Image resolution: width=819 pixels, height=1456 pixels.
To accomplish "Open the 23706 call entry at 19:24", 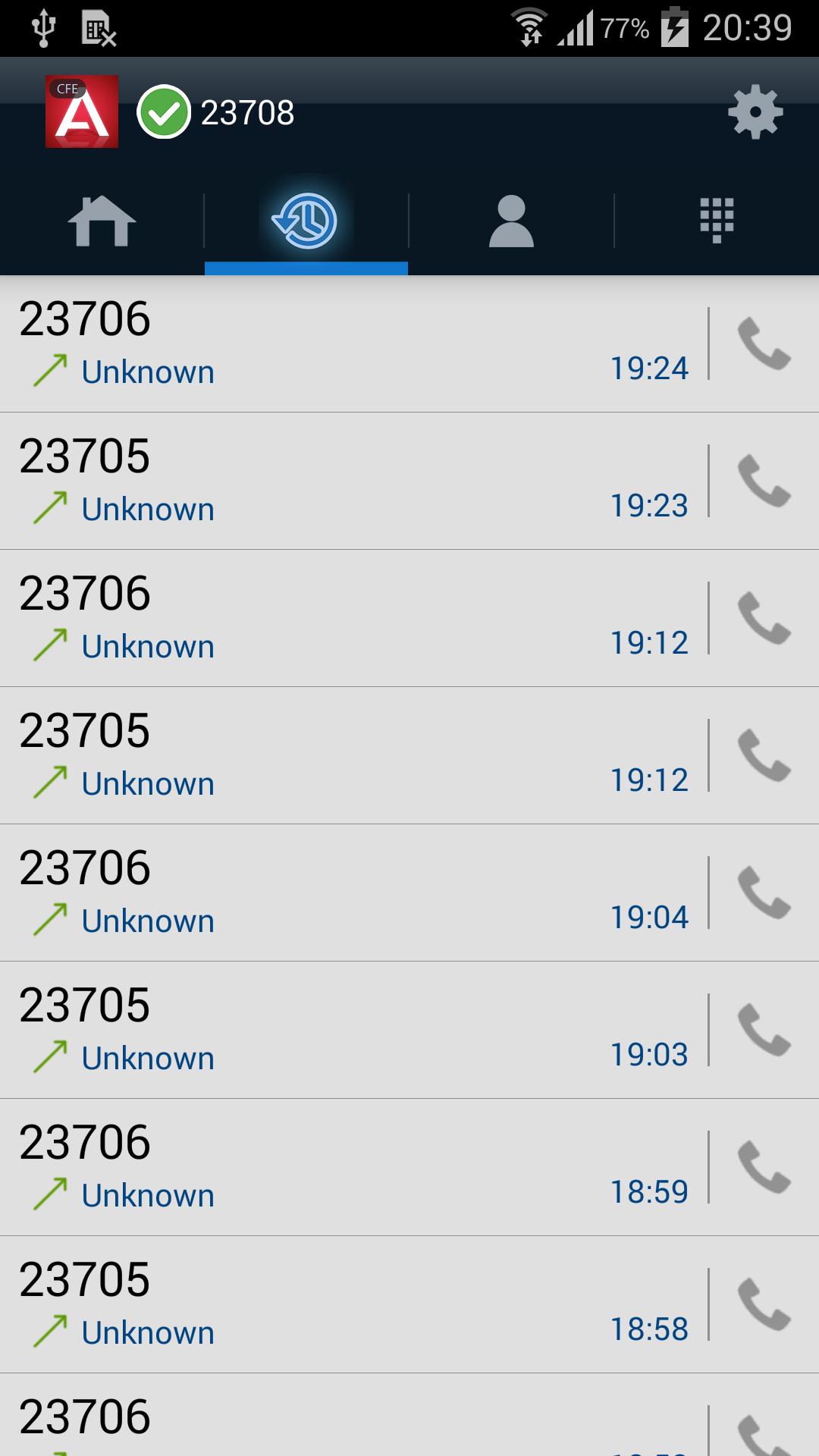I will (349, 344).
